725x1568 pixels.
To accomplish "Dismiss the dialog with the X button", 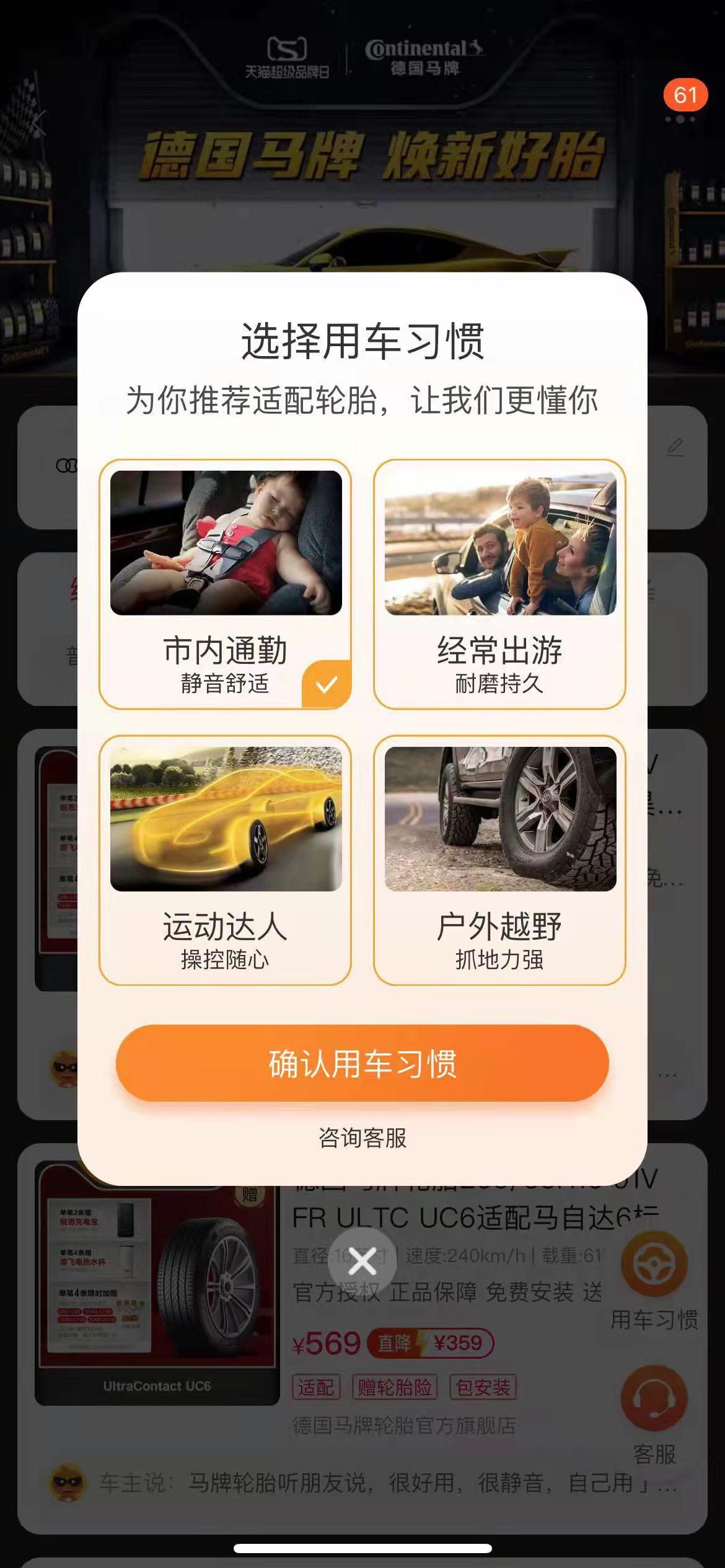I will pos(362,1262).
